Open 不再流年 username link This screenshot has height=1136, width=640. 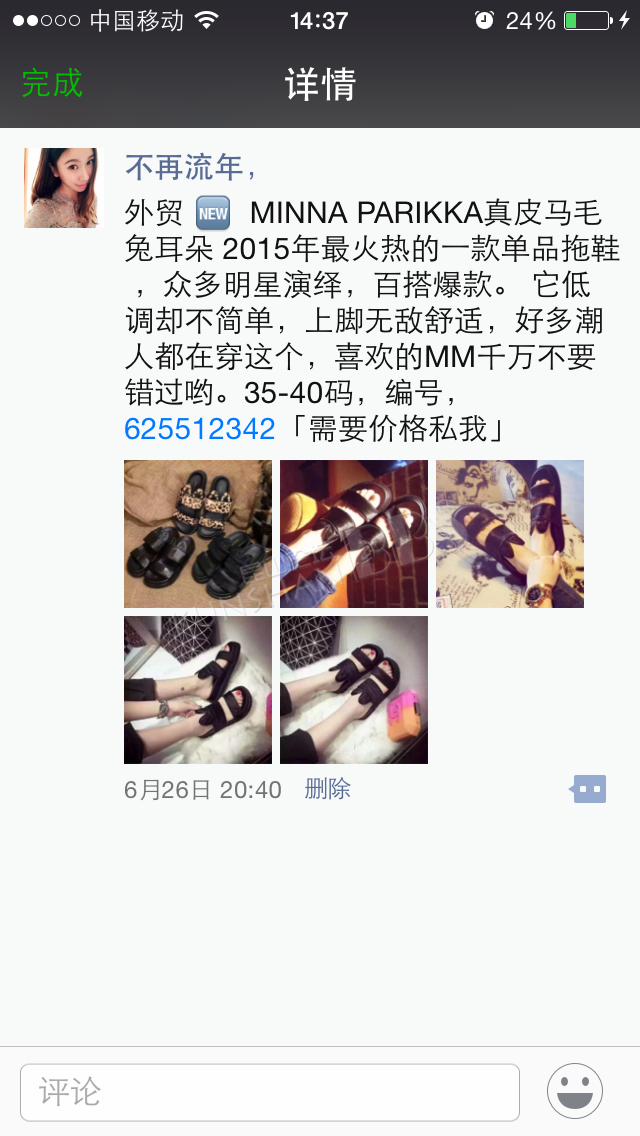pos(184,167)
